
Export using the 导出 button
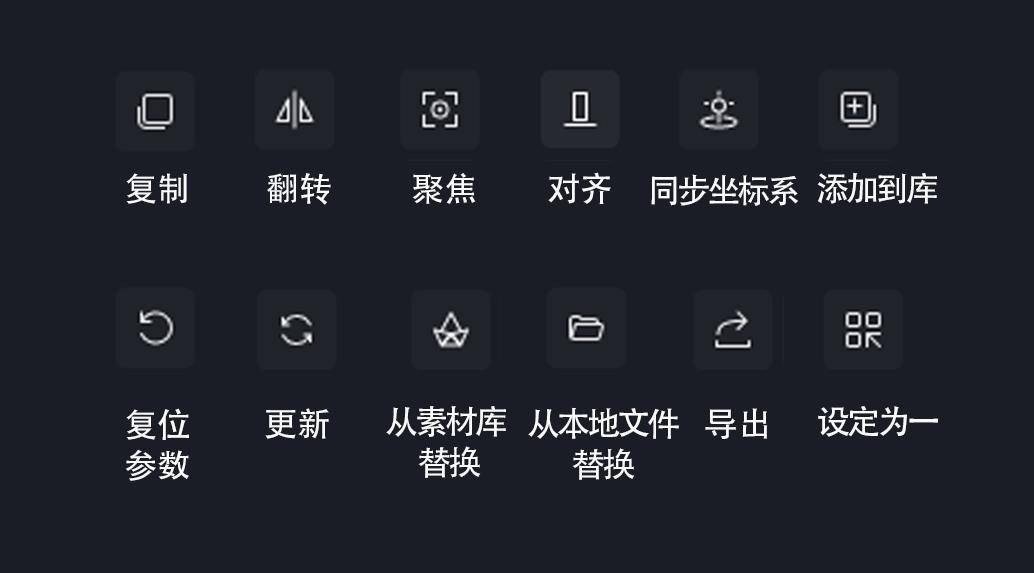733,330
